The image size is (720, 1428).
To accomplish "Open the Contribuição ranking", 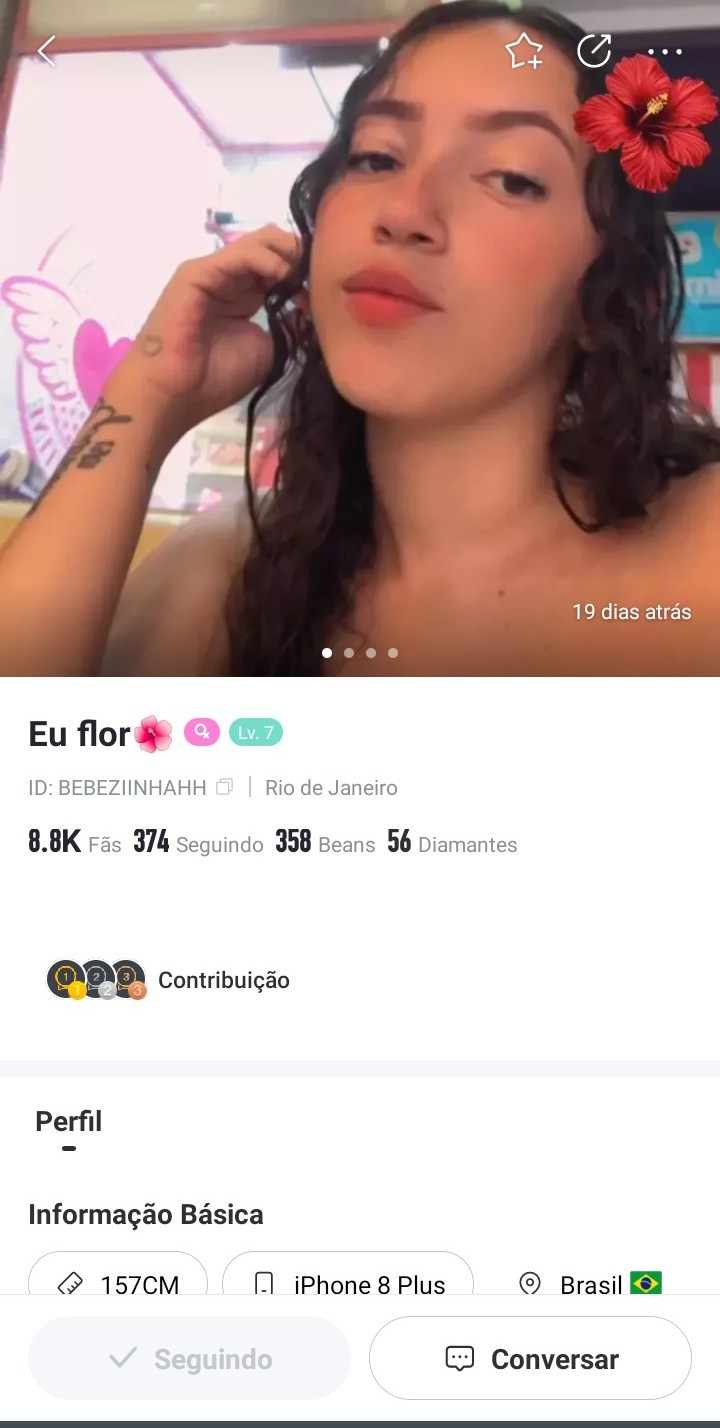I will 168,980.
